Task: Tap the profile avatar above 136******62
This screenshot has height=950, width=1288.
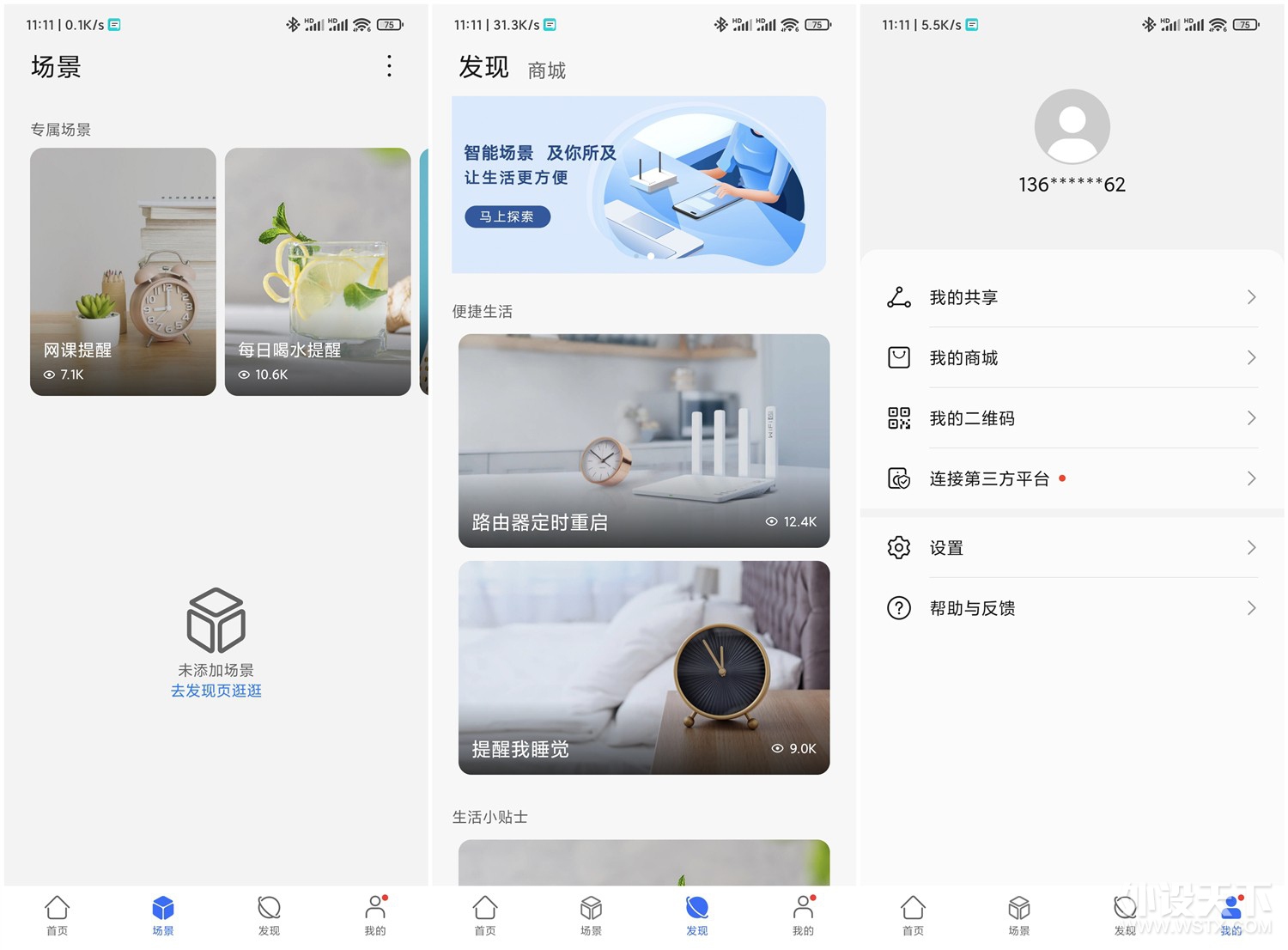Action: 1072,126
